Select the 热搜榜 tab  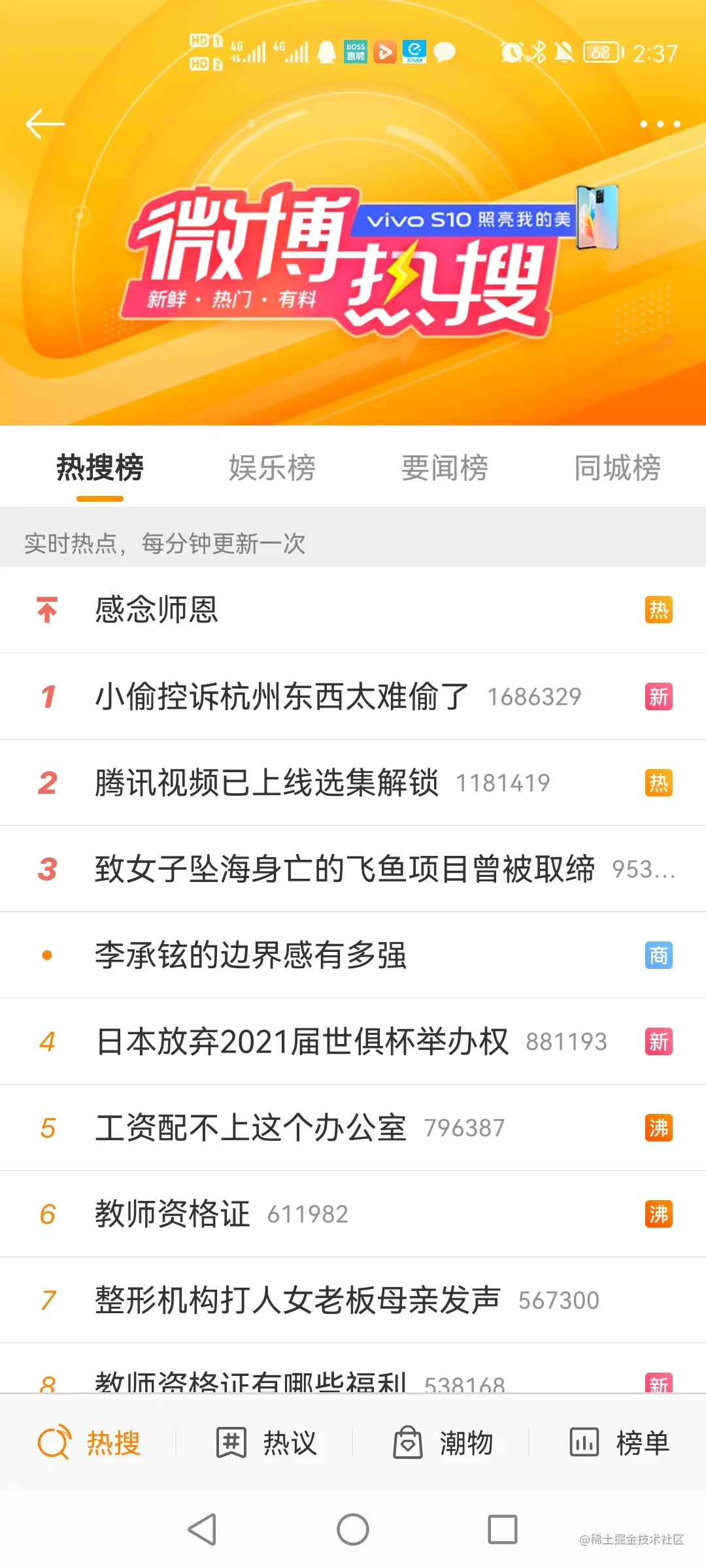[x=100, y=468]
